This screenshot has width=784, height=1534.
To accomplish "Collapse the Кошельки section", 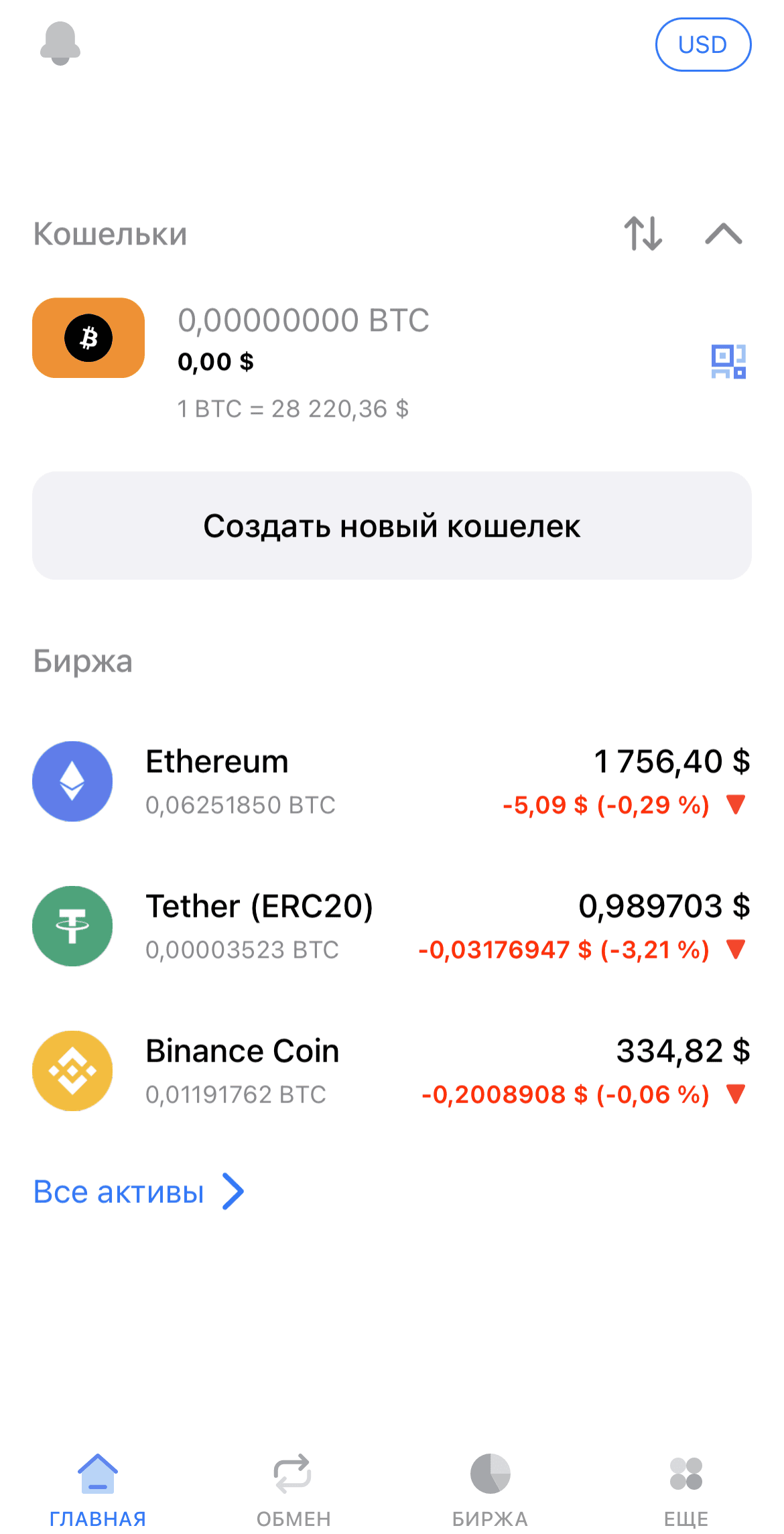I will (724, 234).
